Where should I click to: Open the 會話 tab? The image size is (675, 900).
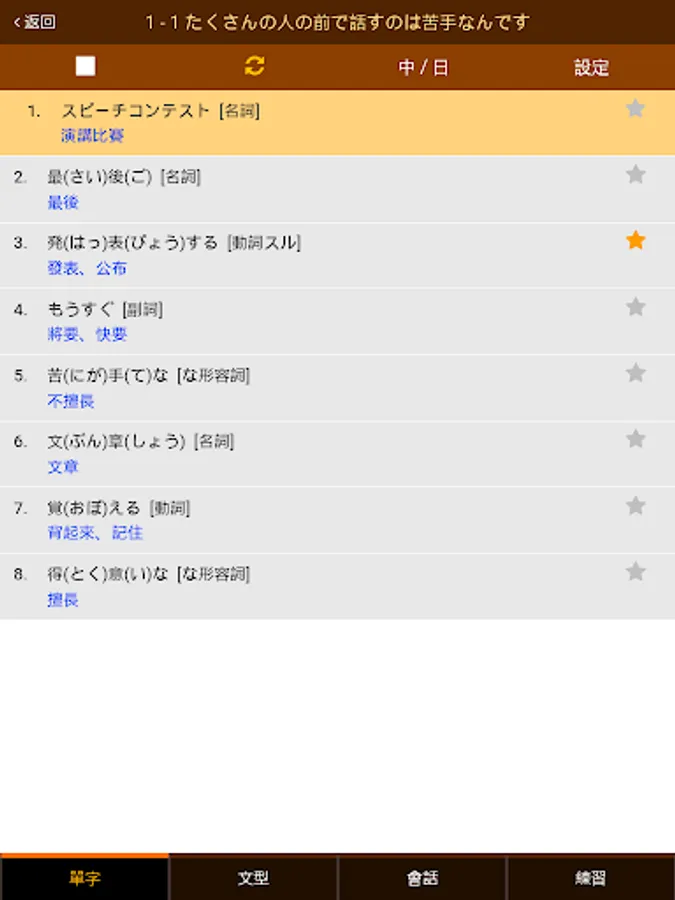point(422,878)
